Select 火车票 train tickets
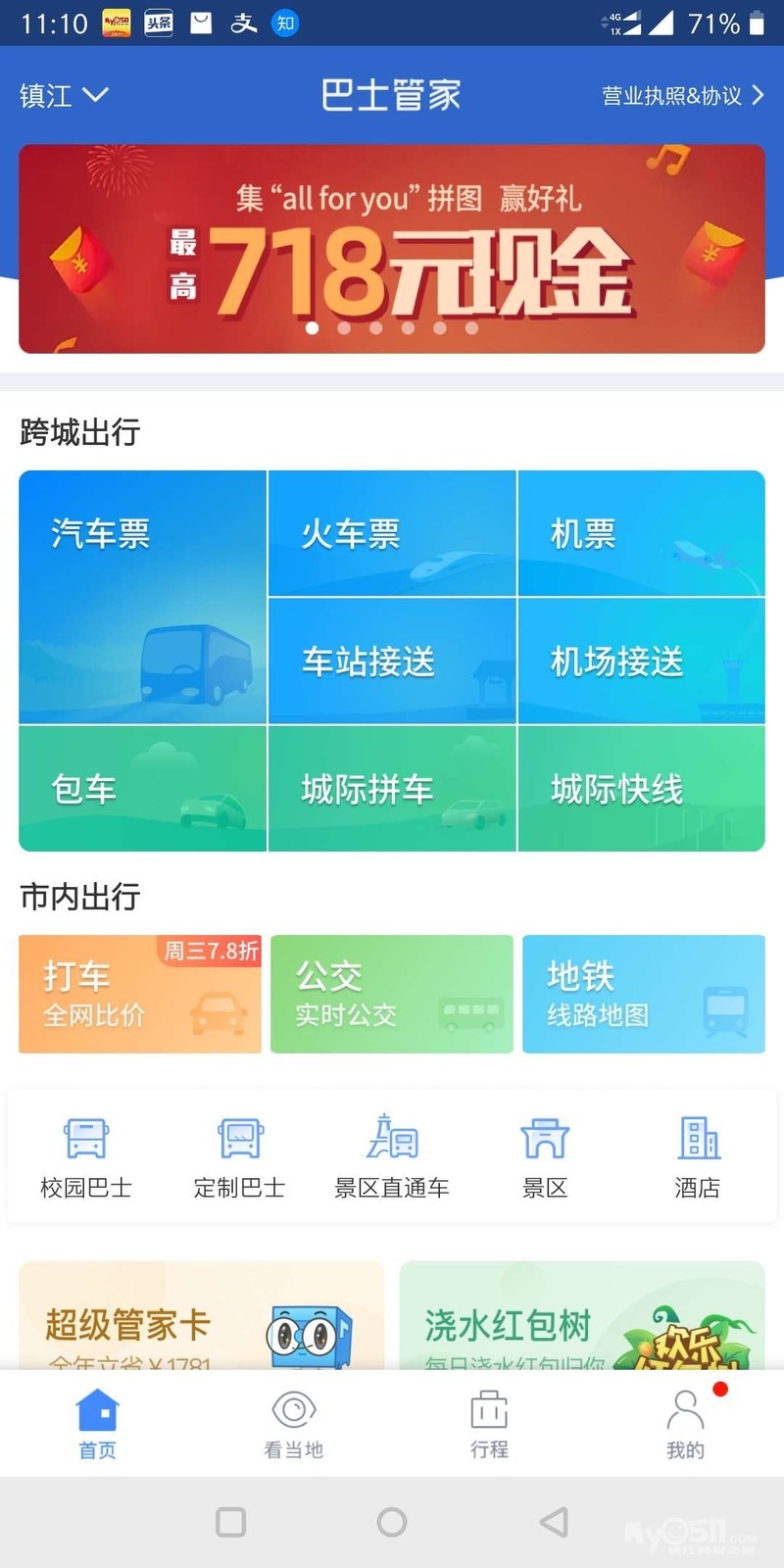Viewport: 784px width, 1568px height. click(392, 533)
